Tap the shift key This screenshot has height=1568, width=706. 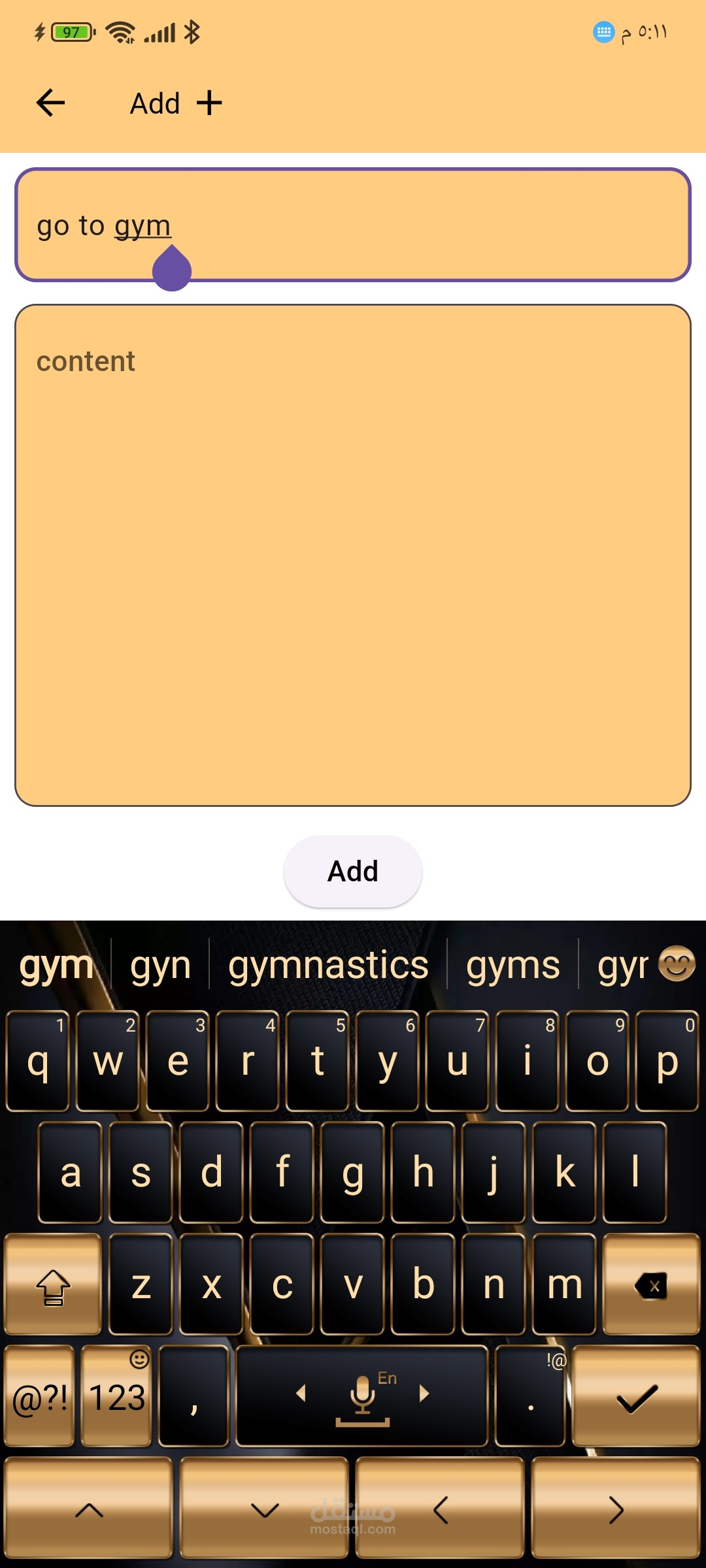click(x=53, y=1284)
